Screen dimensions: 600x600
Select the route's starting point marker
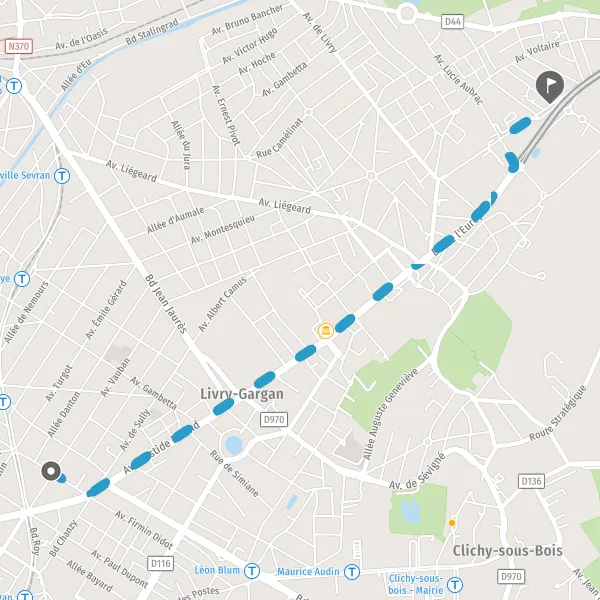pyautogui.click(x=51, y=471)
